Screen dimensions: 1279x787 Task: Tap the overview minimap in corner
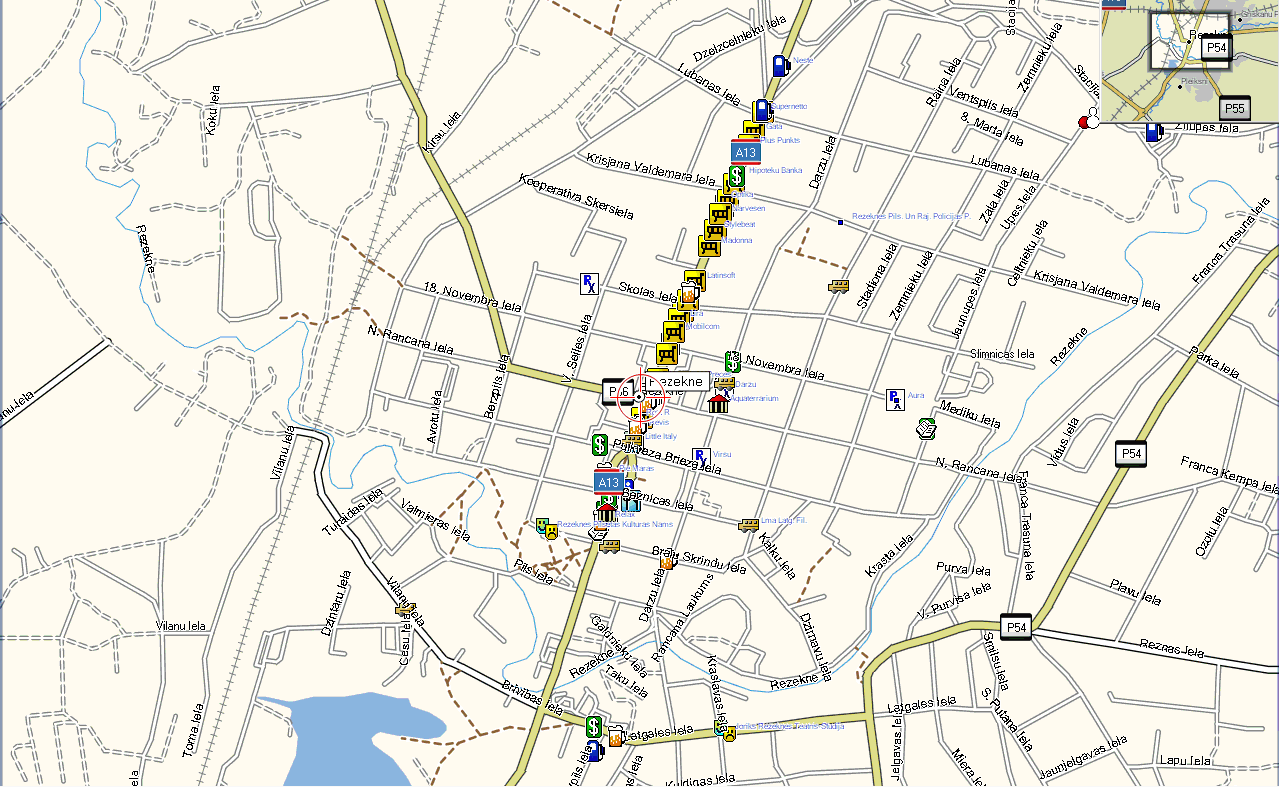tap(1189, 61)
